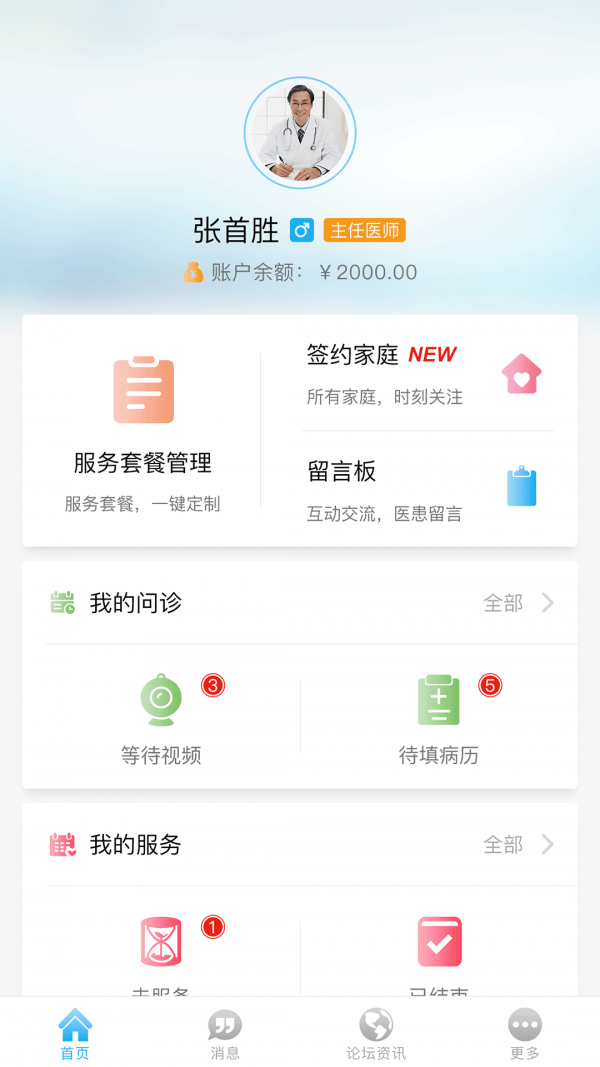This screenshot has height=1067, width=600.
Task: Open 待填病历 records
Action: (x=439, y=719)
